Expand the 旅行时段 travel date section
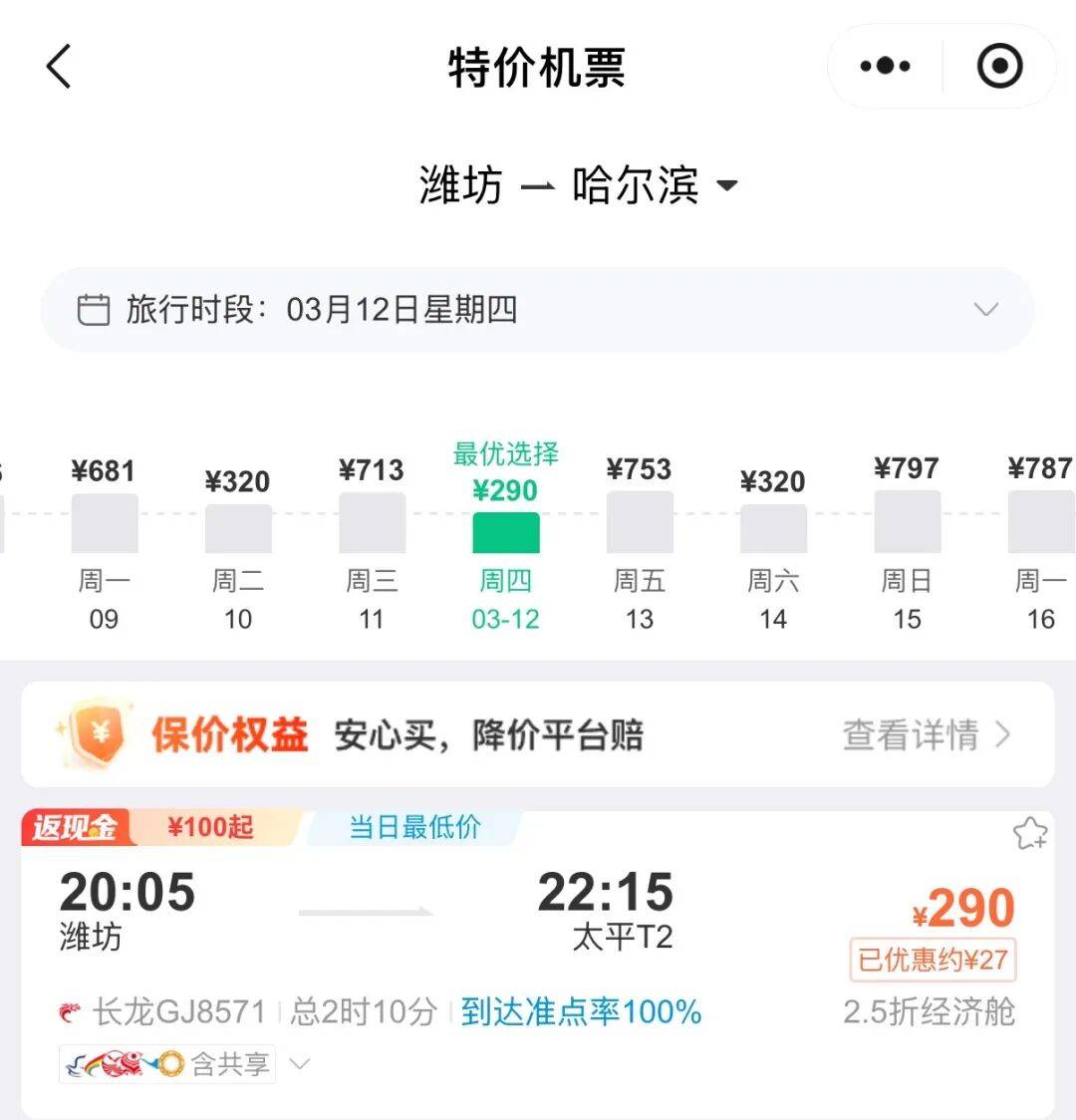The width and height of the screenshot is (1076, 1120). [985, 309]
